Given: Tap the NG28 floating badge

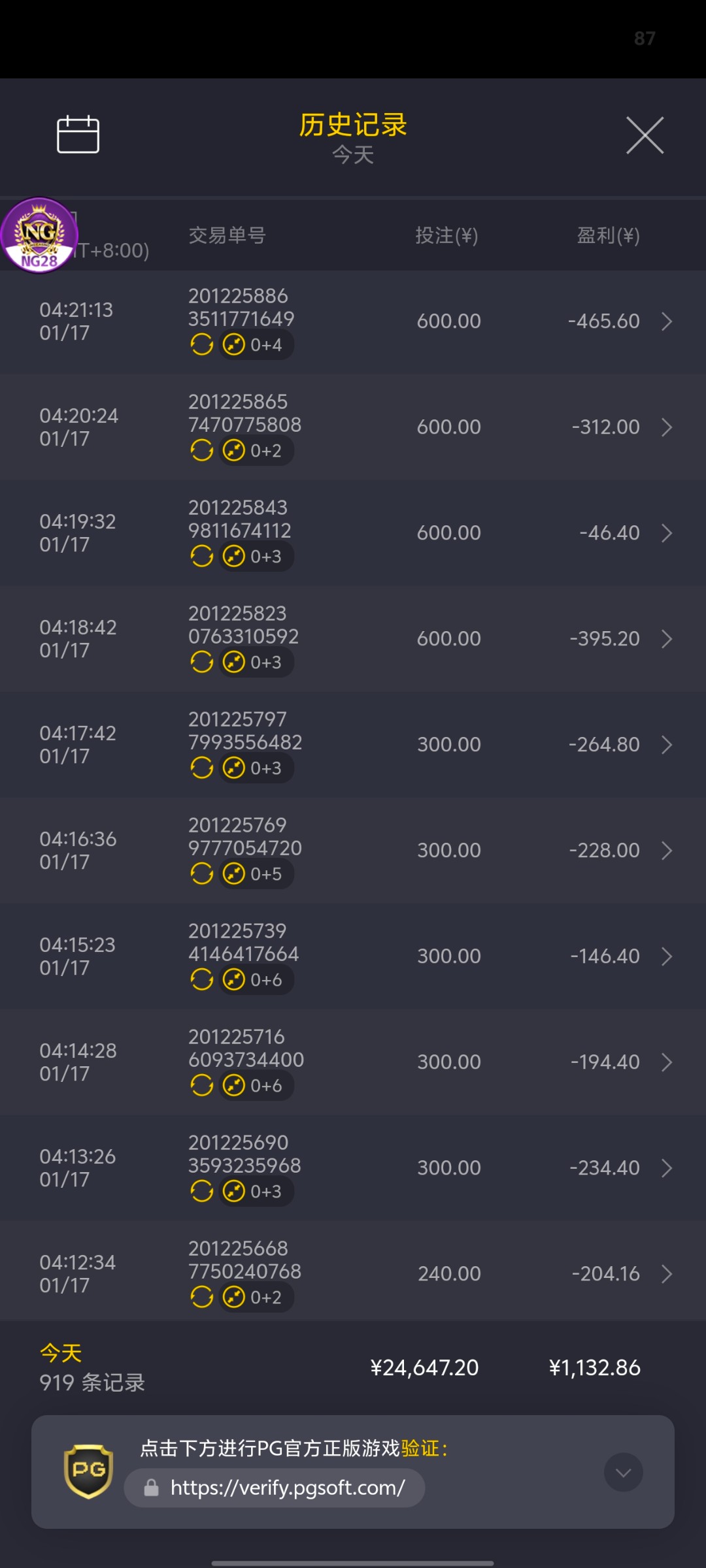Looking at the screenshot, I should tap(39, 235).
